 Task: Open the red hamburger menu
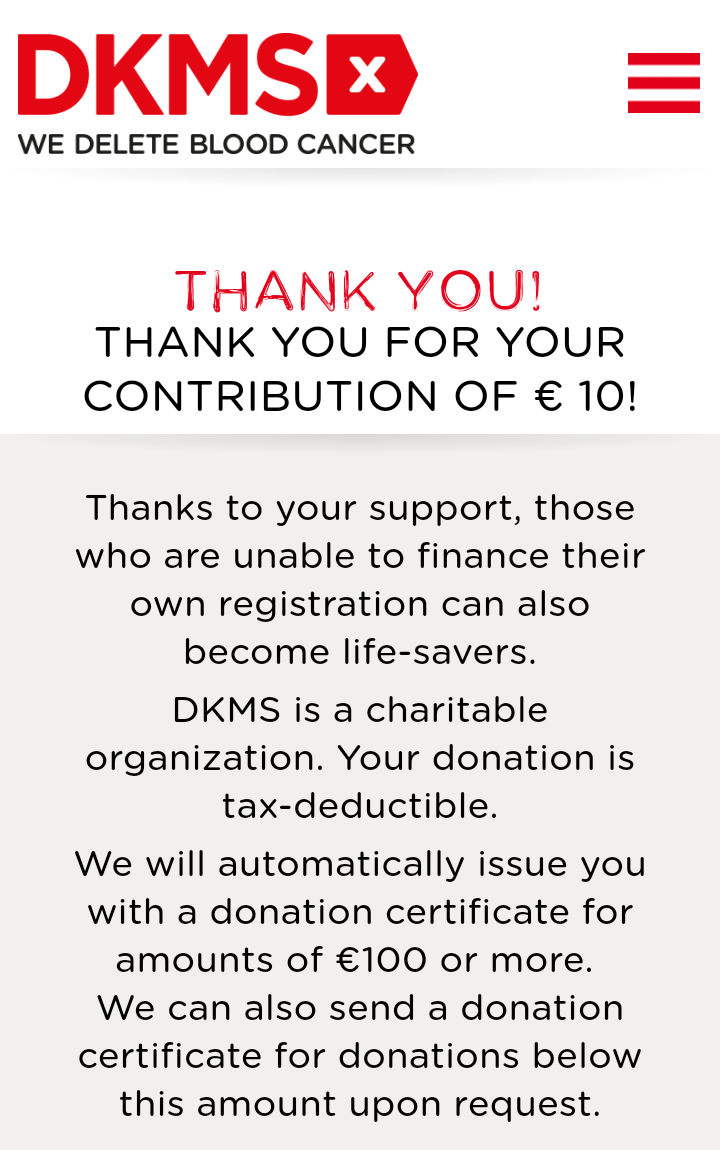(664, 83)
